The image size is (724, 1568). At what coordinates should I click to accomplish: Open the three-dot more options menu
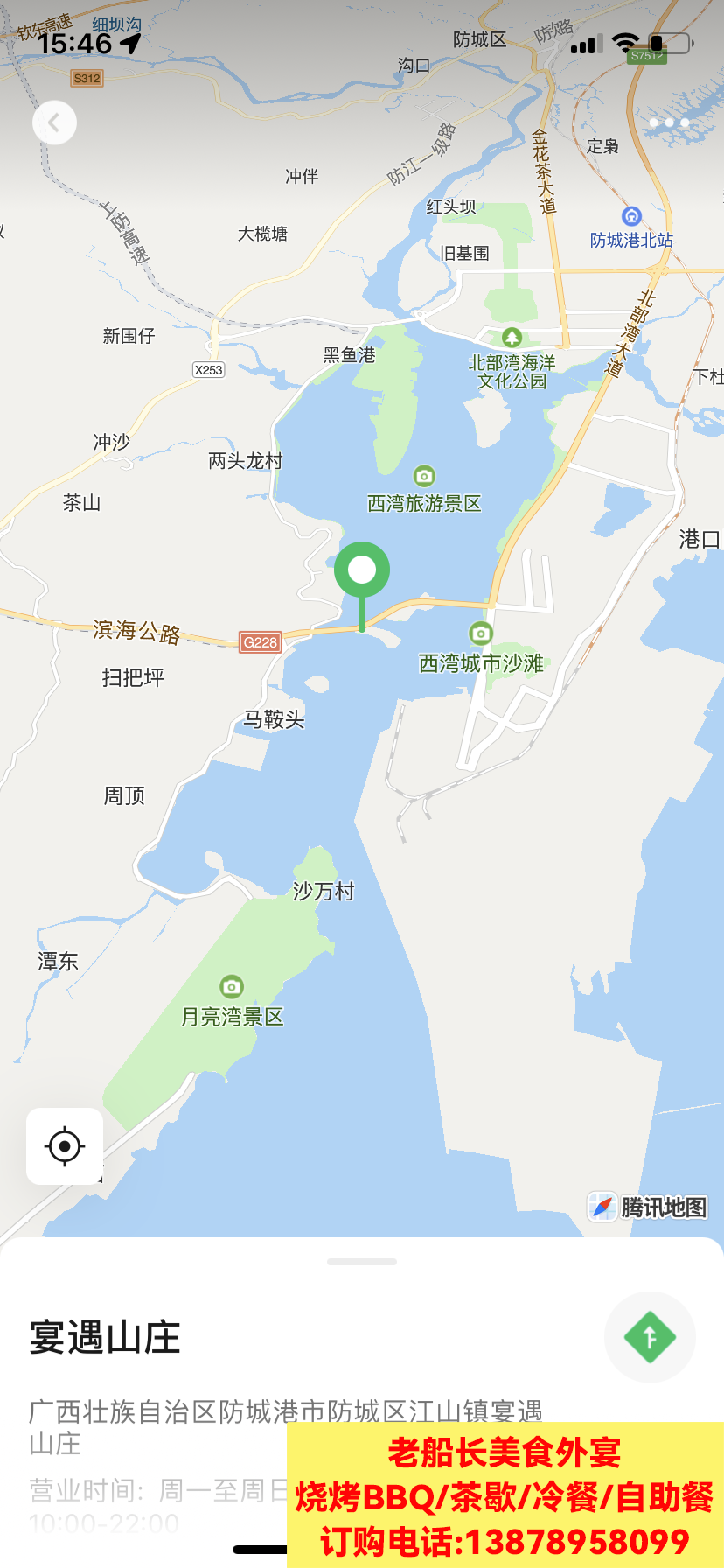[x=669, y=122]
